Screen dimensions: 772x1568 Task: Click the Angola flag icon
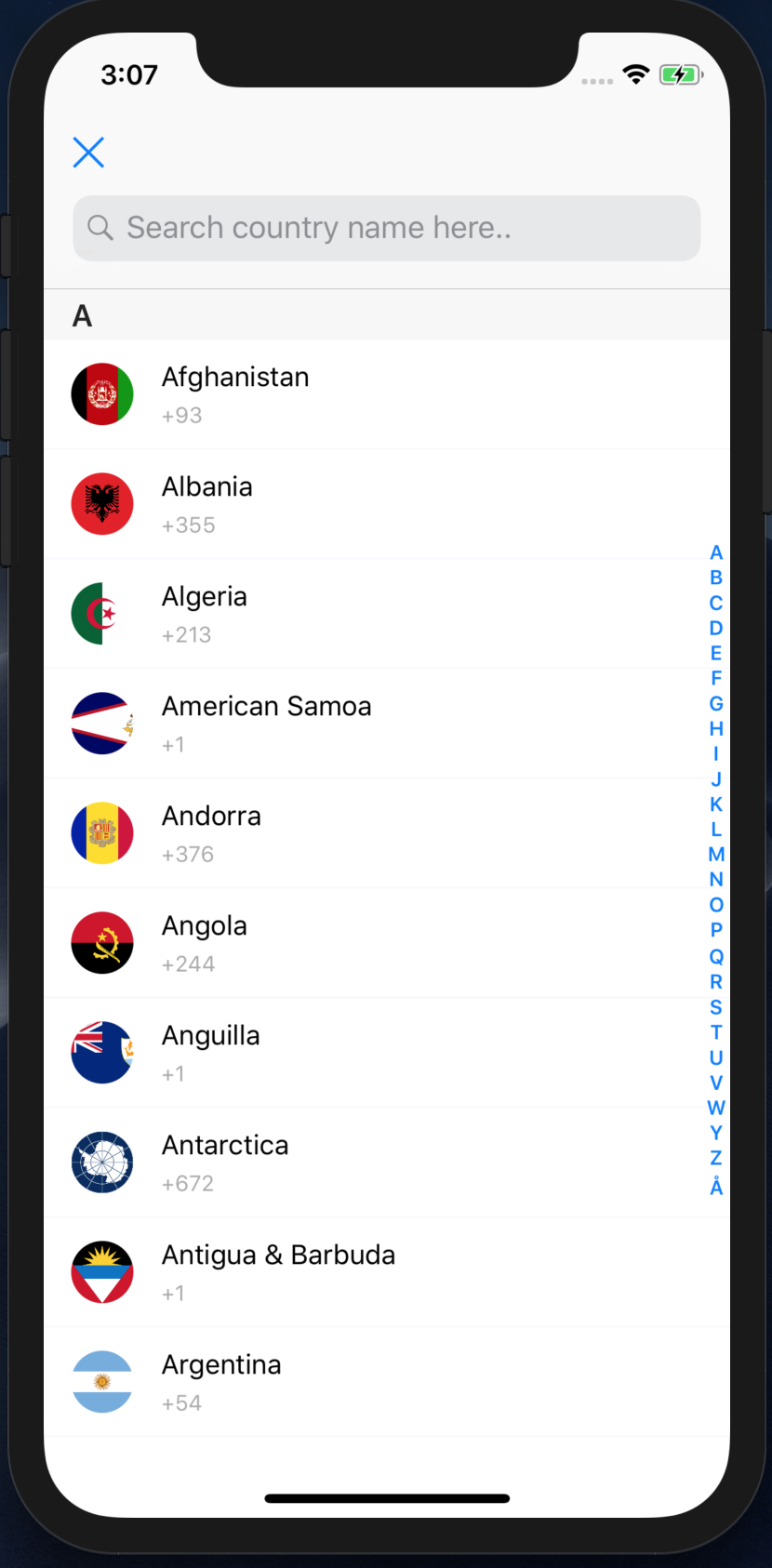coord(102,942)
